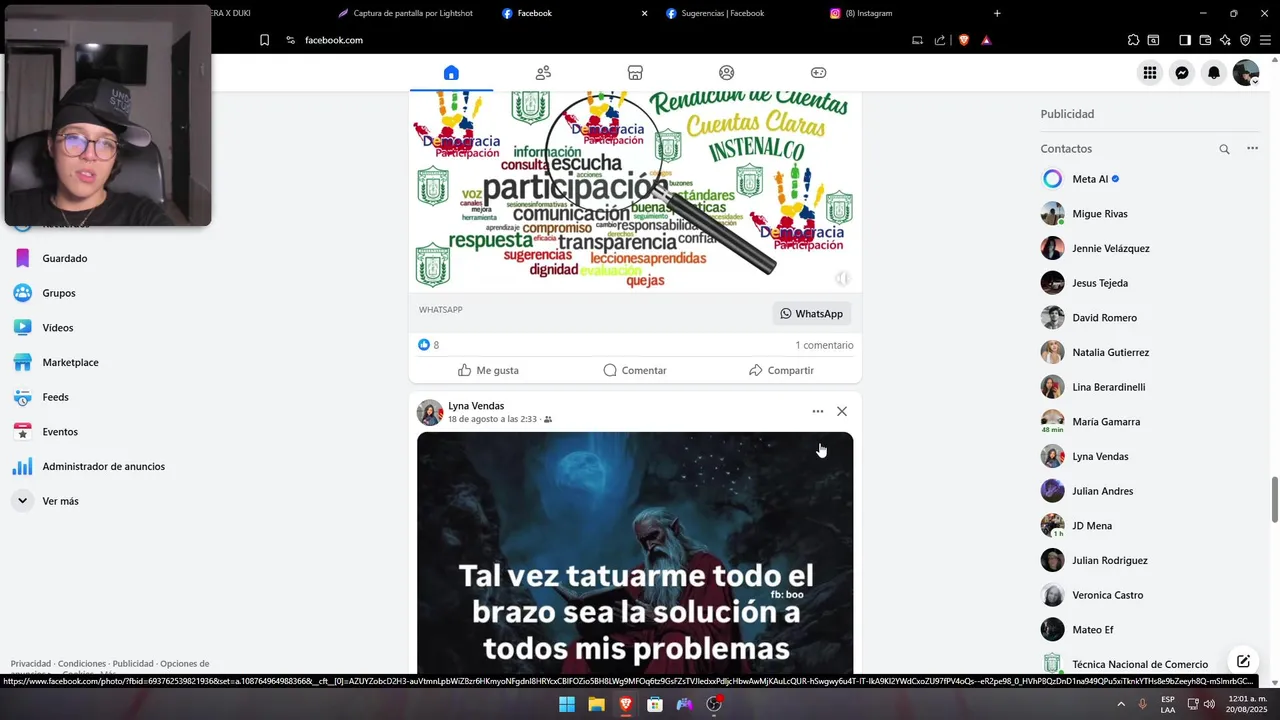Open Administrador de anuncios
Image resolution: width=1280 pixels, height=720 pixels.
[103, 466]
